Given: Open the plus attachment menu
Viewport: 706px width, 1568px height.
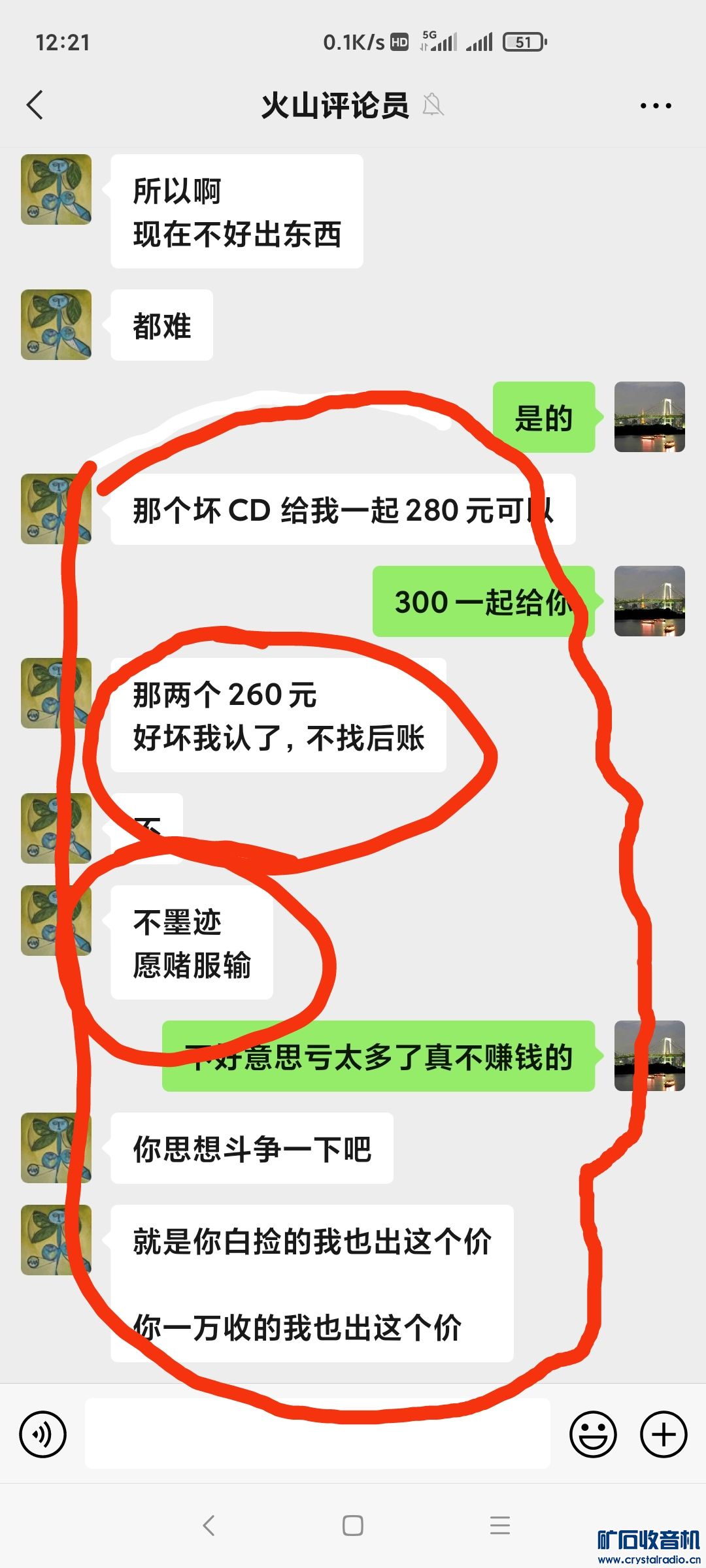Looking at the screenshot, I should point(663,1435).
